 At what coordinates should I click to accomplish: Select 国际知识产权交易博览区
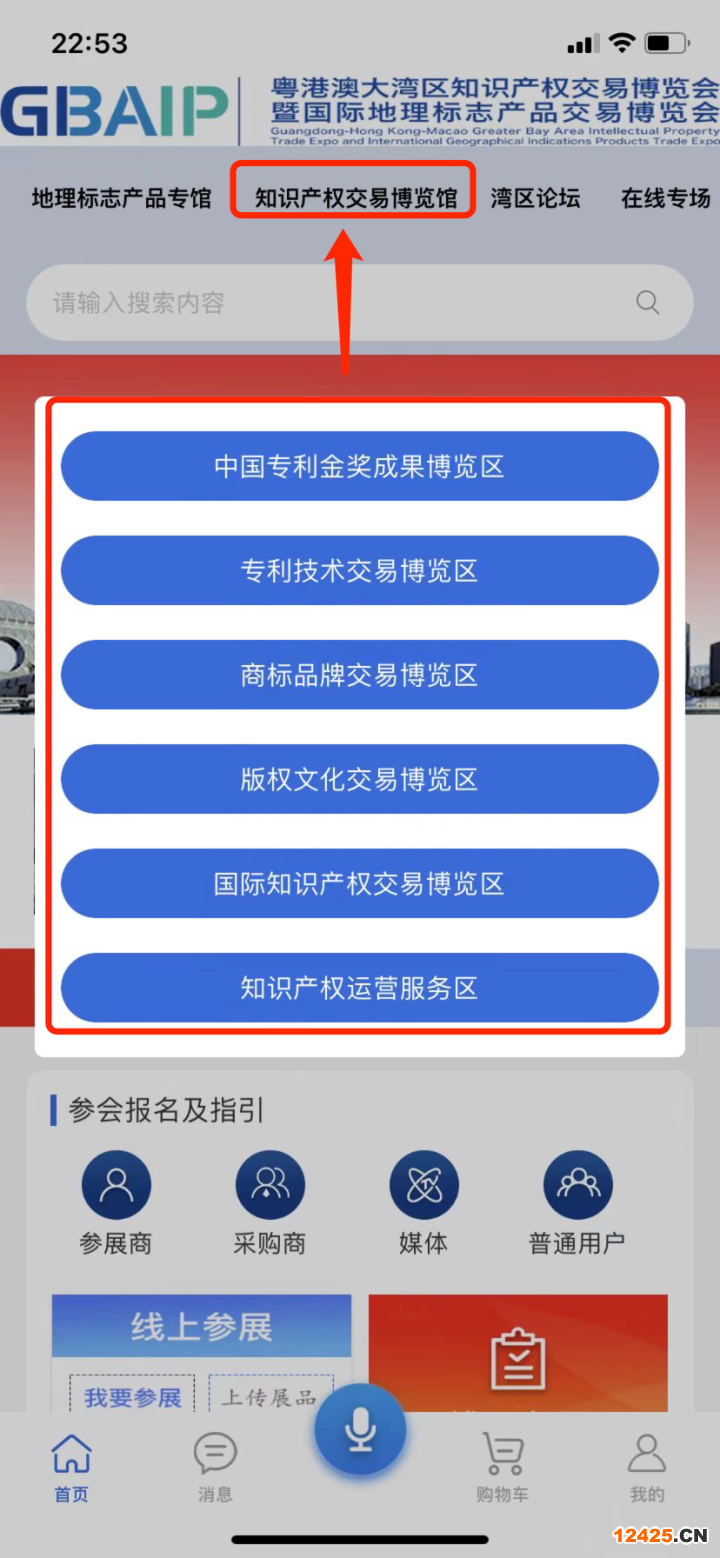tap(359, 884)
